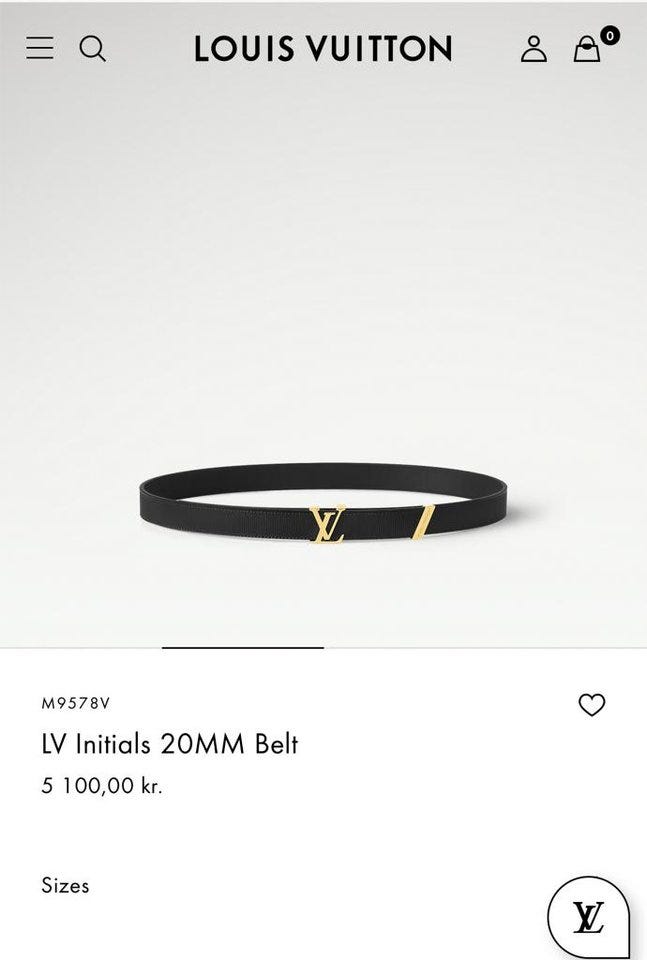Add the belt to wishlist
The width and height of the screenshot is (647, 960).
[592, 705]
